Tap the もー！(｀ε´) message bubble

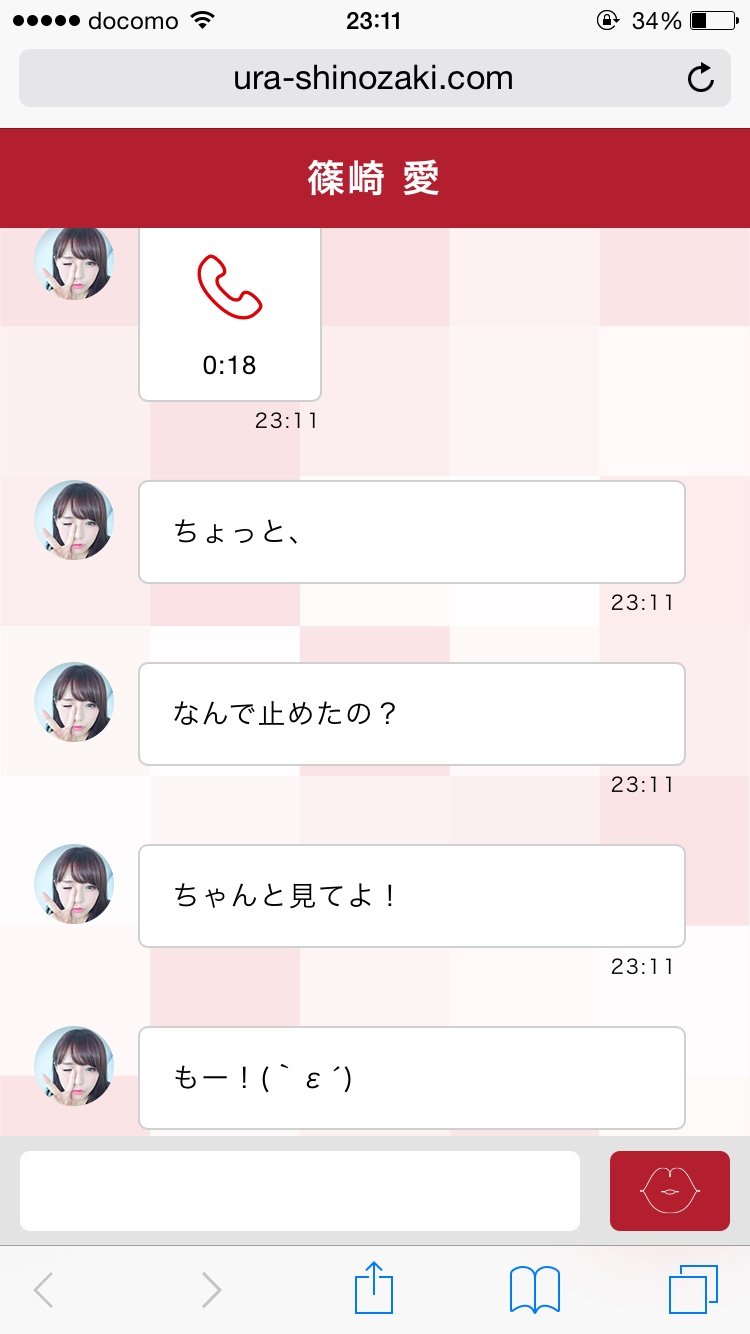click(x=410, y=1078)
